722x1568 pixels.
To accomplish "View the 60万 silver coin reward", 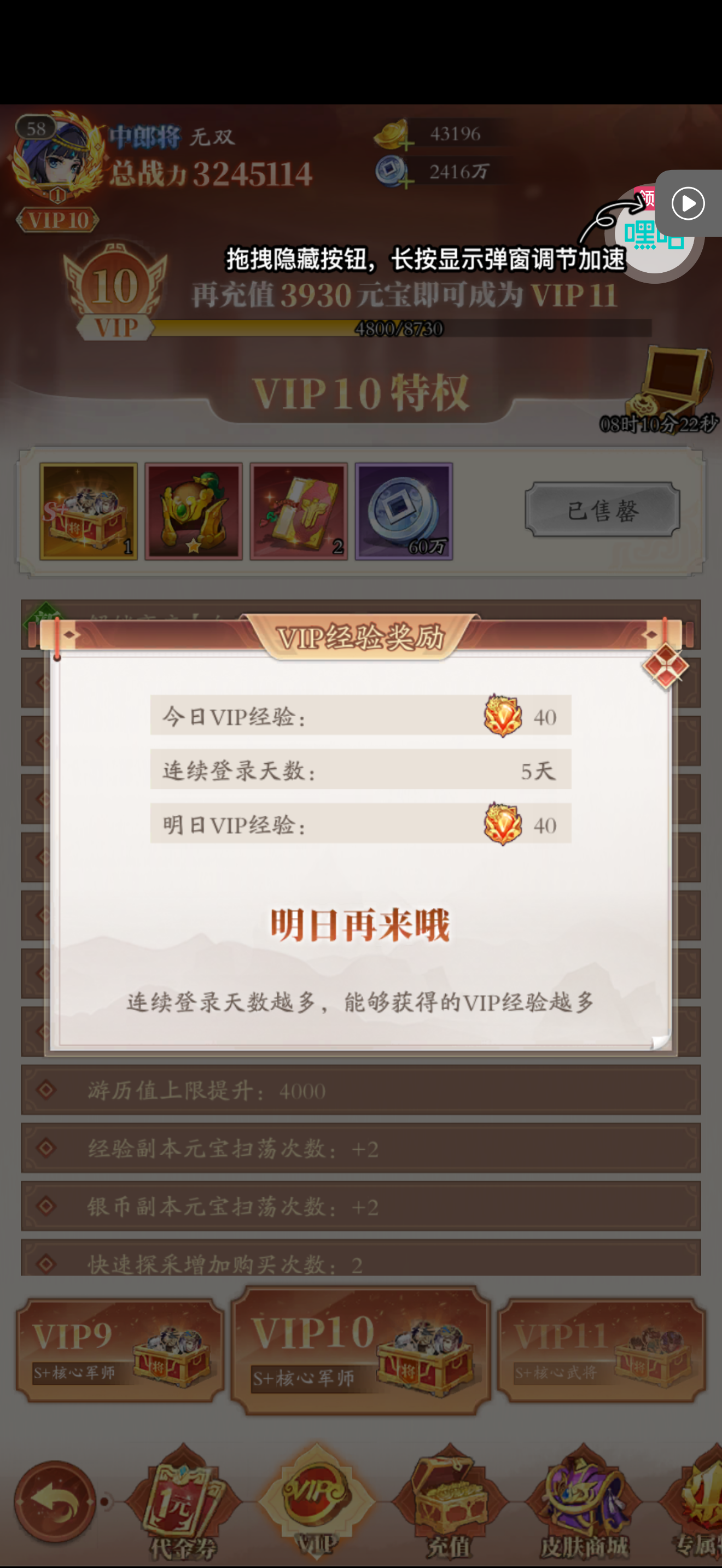I will coord(404,511).
